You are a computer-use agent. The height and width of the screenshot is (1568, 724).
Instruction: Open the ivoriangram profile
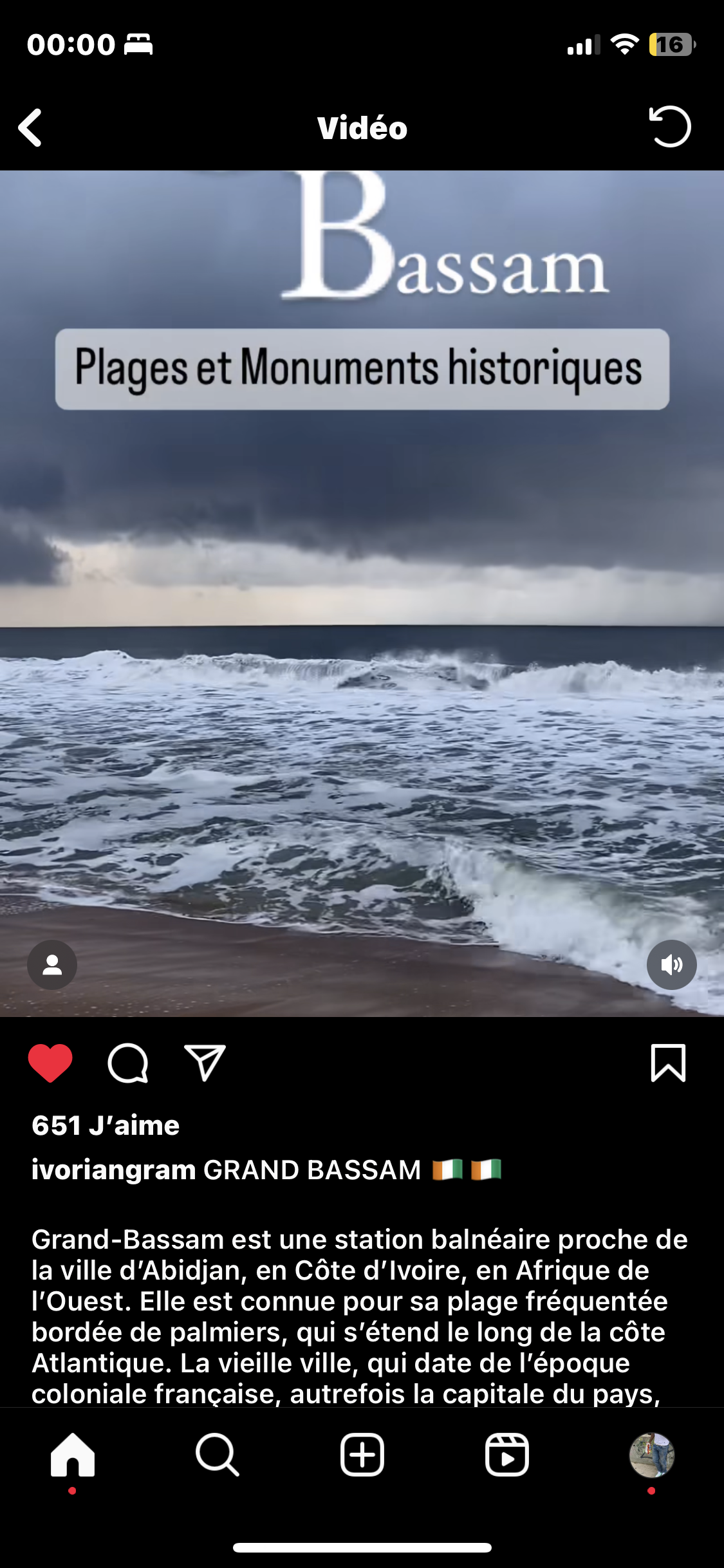[113, 1170]
